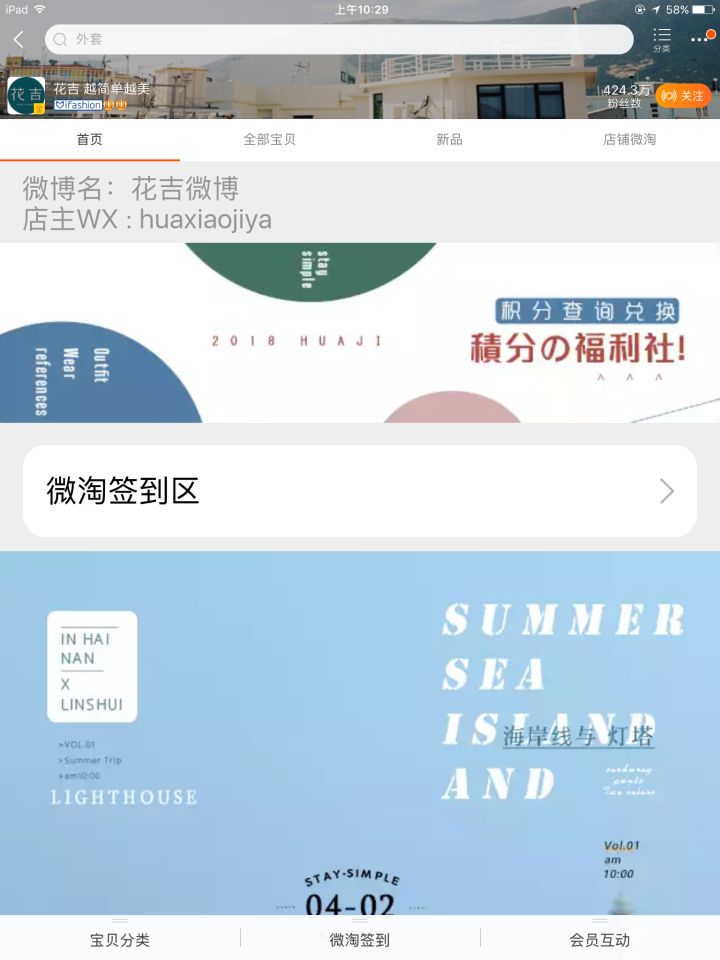Open the 微淘签到区 row
The image size is (720, 960).
click(360, 491)
